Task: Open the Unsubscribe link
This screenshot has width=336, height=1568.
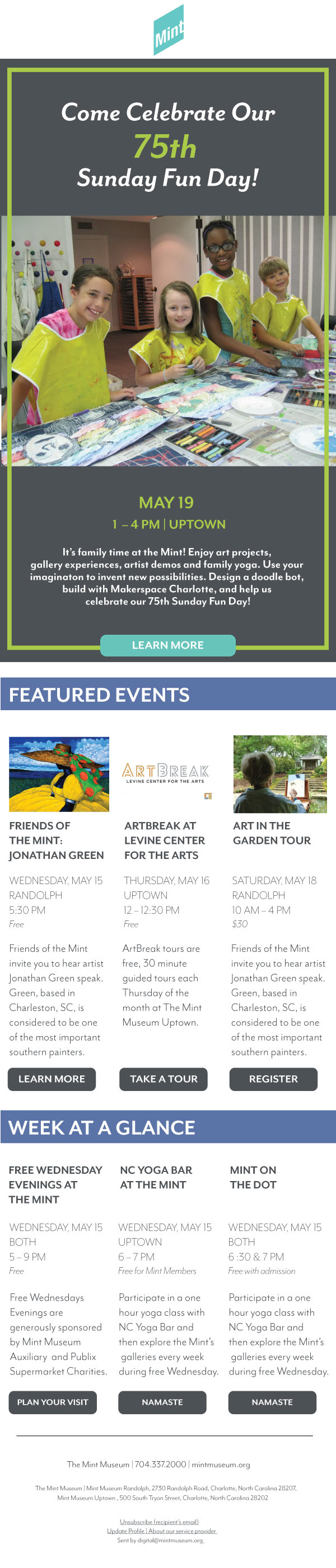Action: point(159,1521)
